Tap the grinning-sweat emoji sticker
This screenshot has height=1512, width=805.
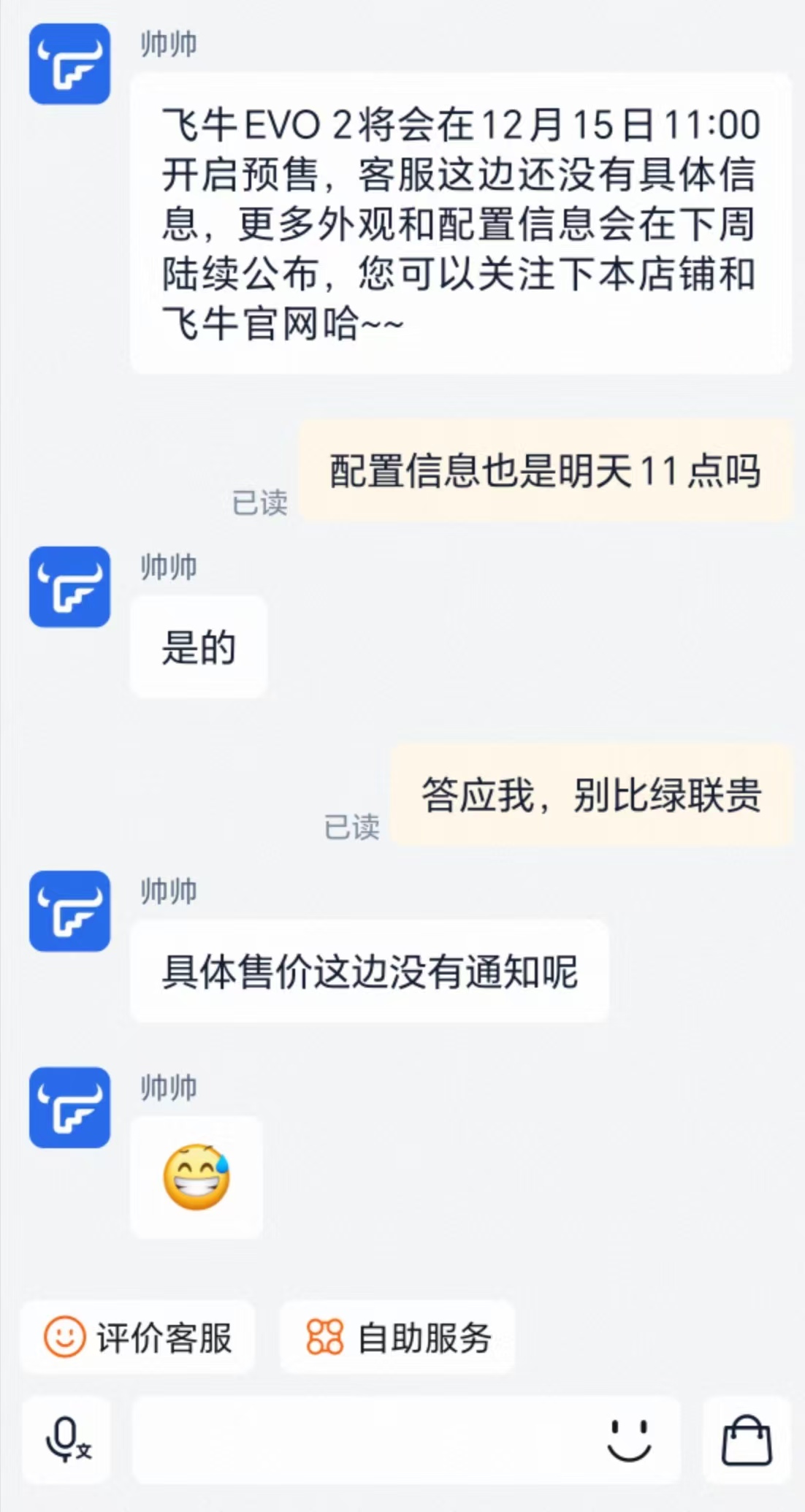click(x=196, y=1177)
